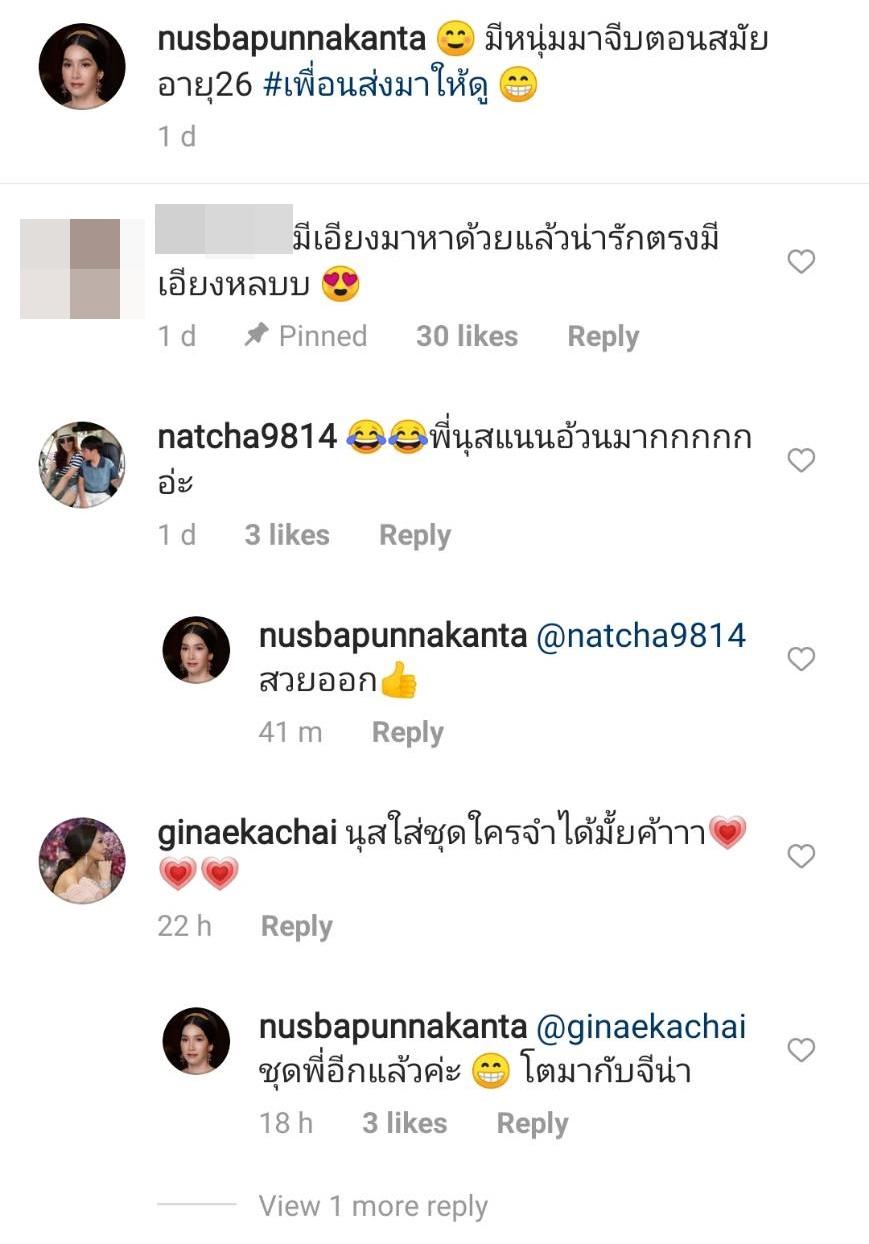Open natcha9814's profile picture
Viewport: 869px width, 1244px height.
(x=82, y=465)
